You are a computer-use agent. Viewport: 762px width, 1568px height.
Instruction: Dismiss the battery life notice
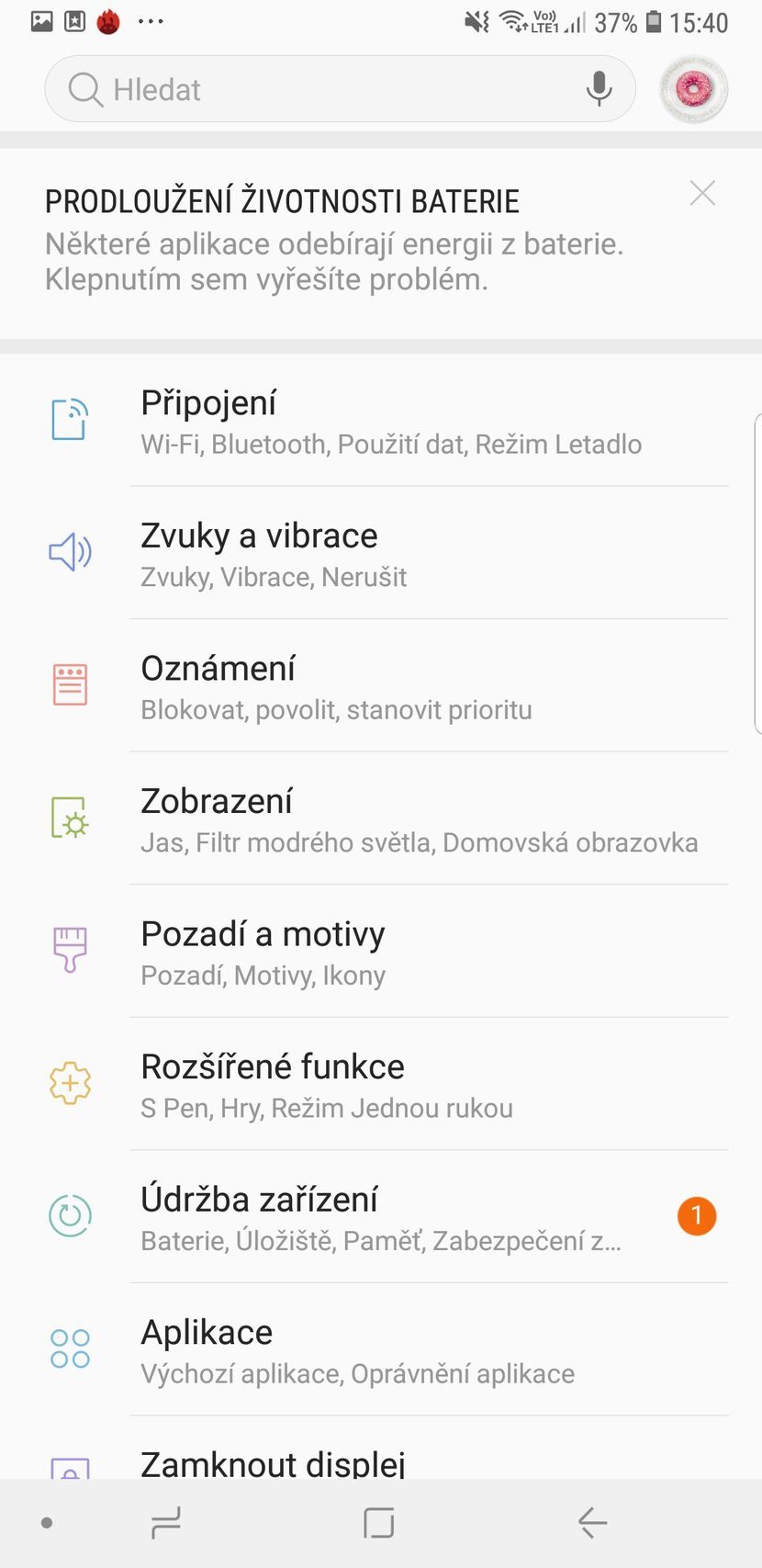tap(701, 193)
